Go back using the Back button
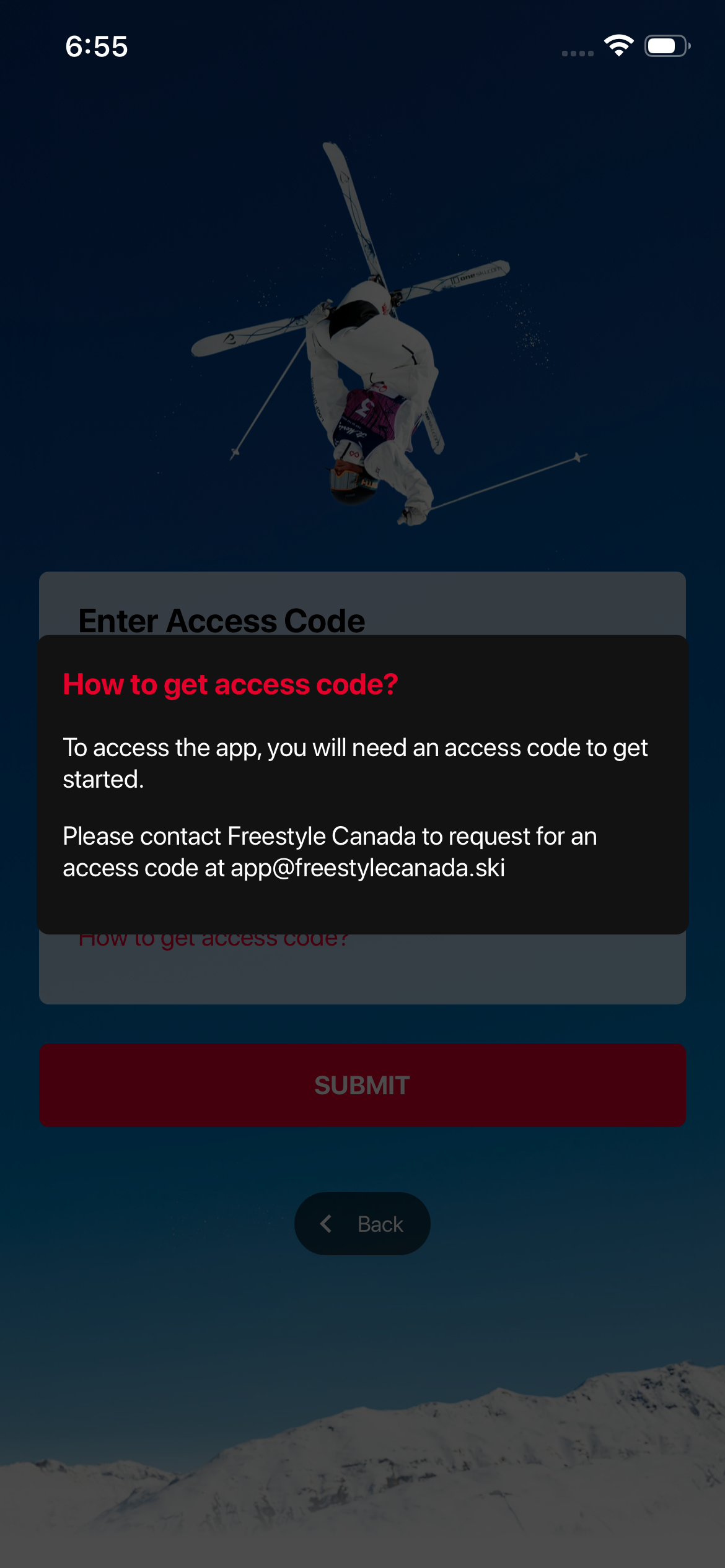The image size is (725, 1568). [362, 1224]
